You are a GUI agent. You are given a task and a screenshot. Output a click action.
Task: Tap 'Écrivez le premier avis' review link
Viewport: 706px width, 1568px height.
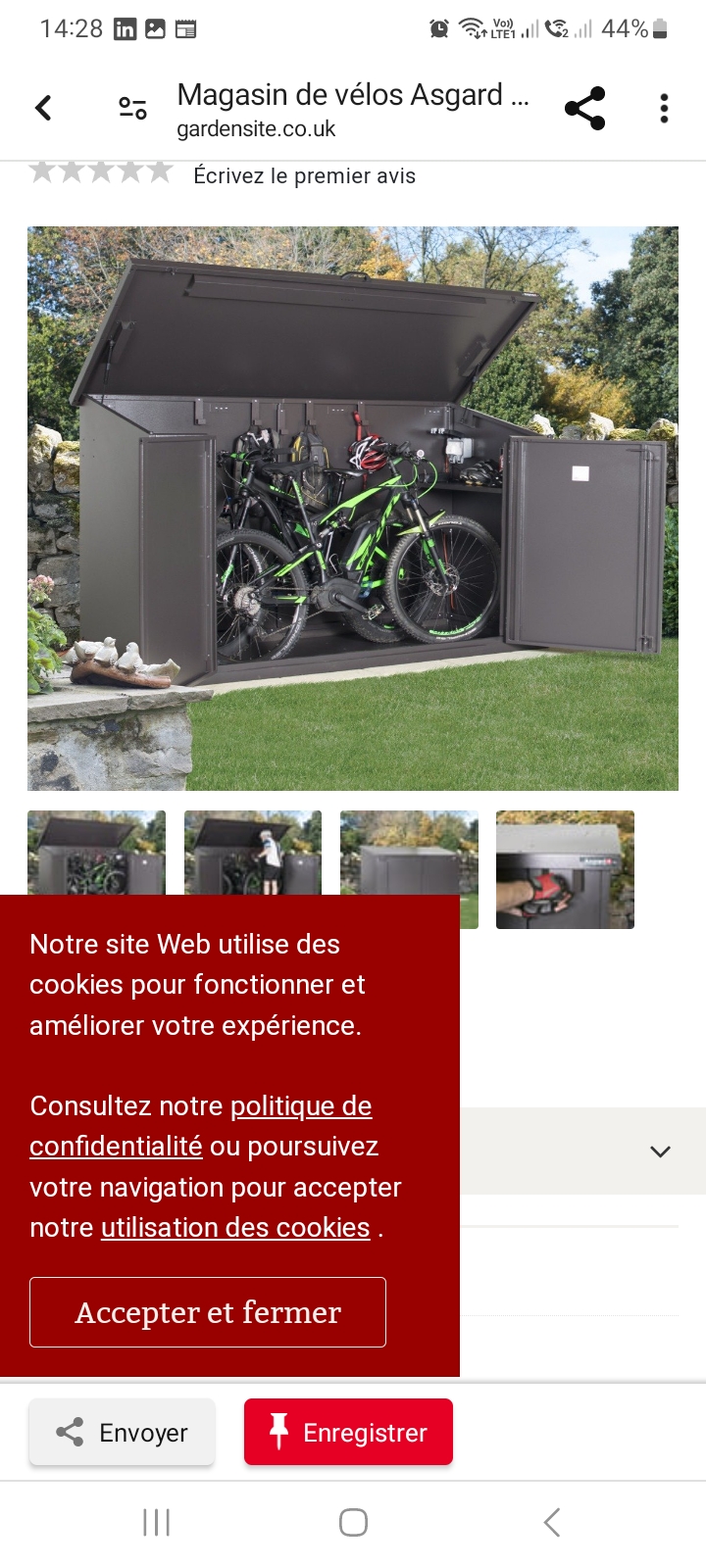point(304,176)
